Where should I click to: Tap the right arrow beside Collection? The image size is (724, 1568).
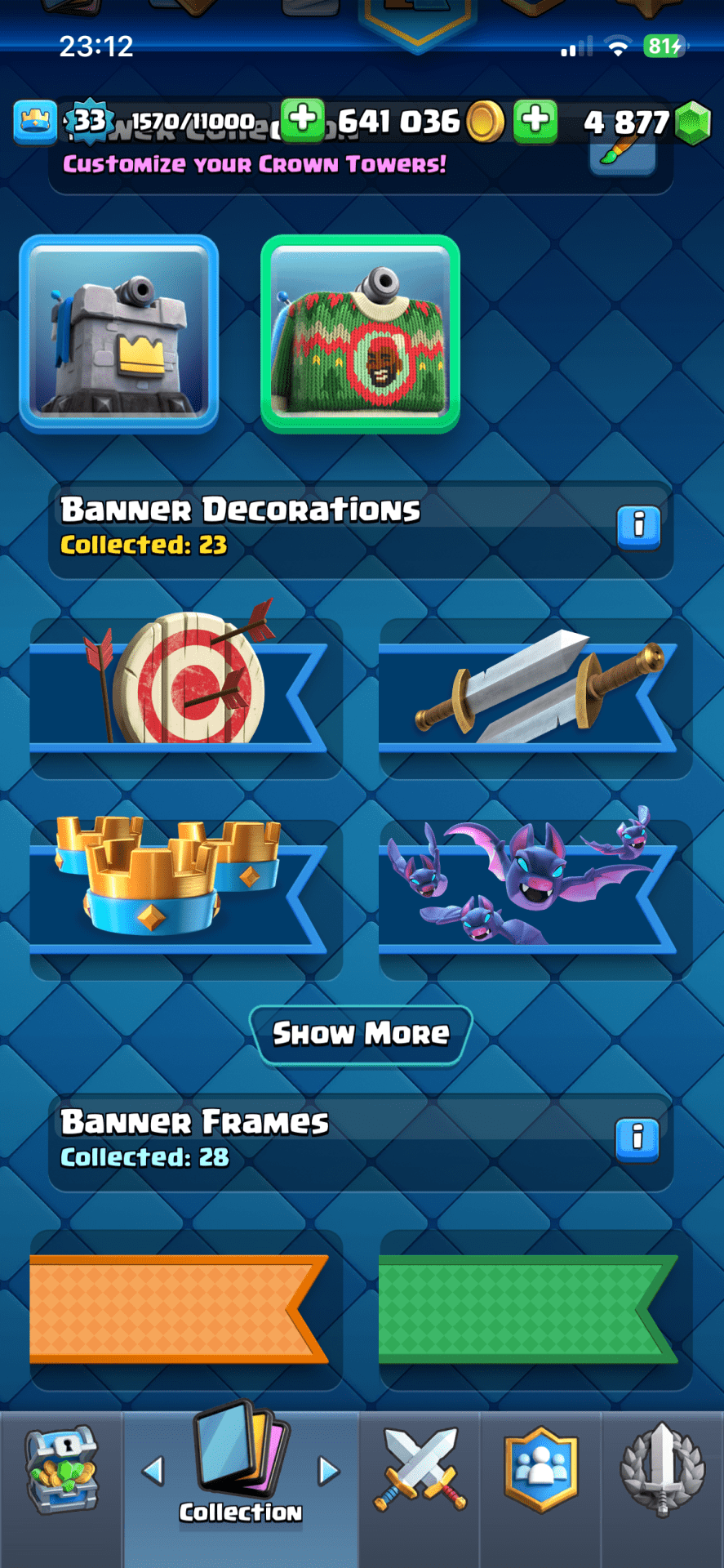pos(328,1471)
